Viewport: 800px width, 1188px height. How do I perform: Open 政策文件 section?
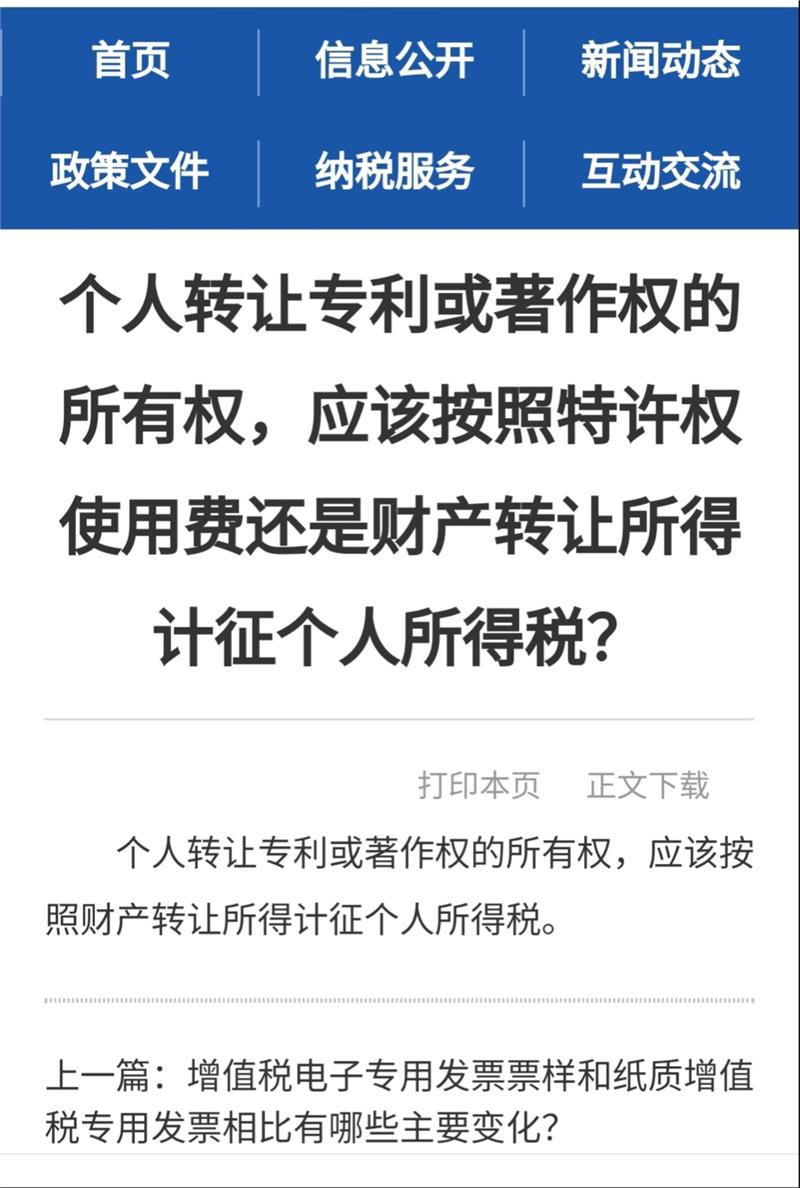(130, 171)
